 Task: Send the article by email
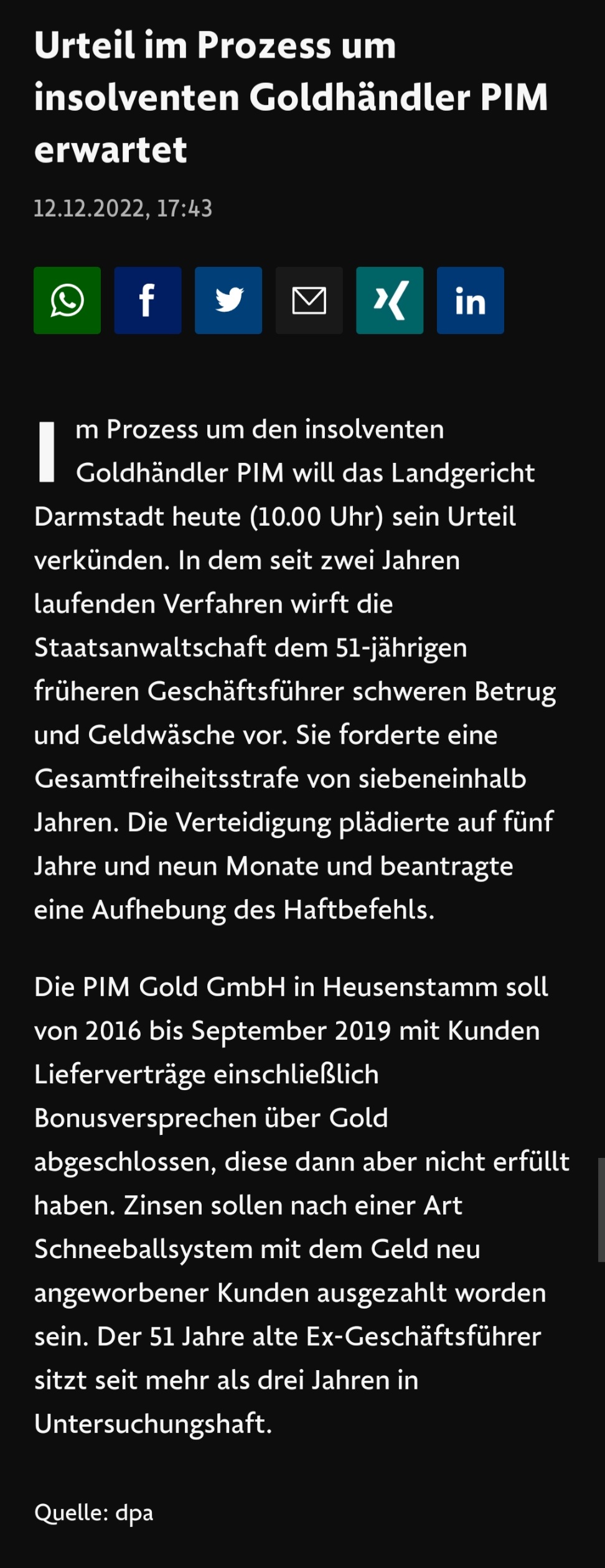tap(309, 301)
